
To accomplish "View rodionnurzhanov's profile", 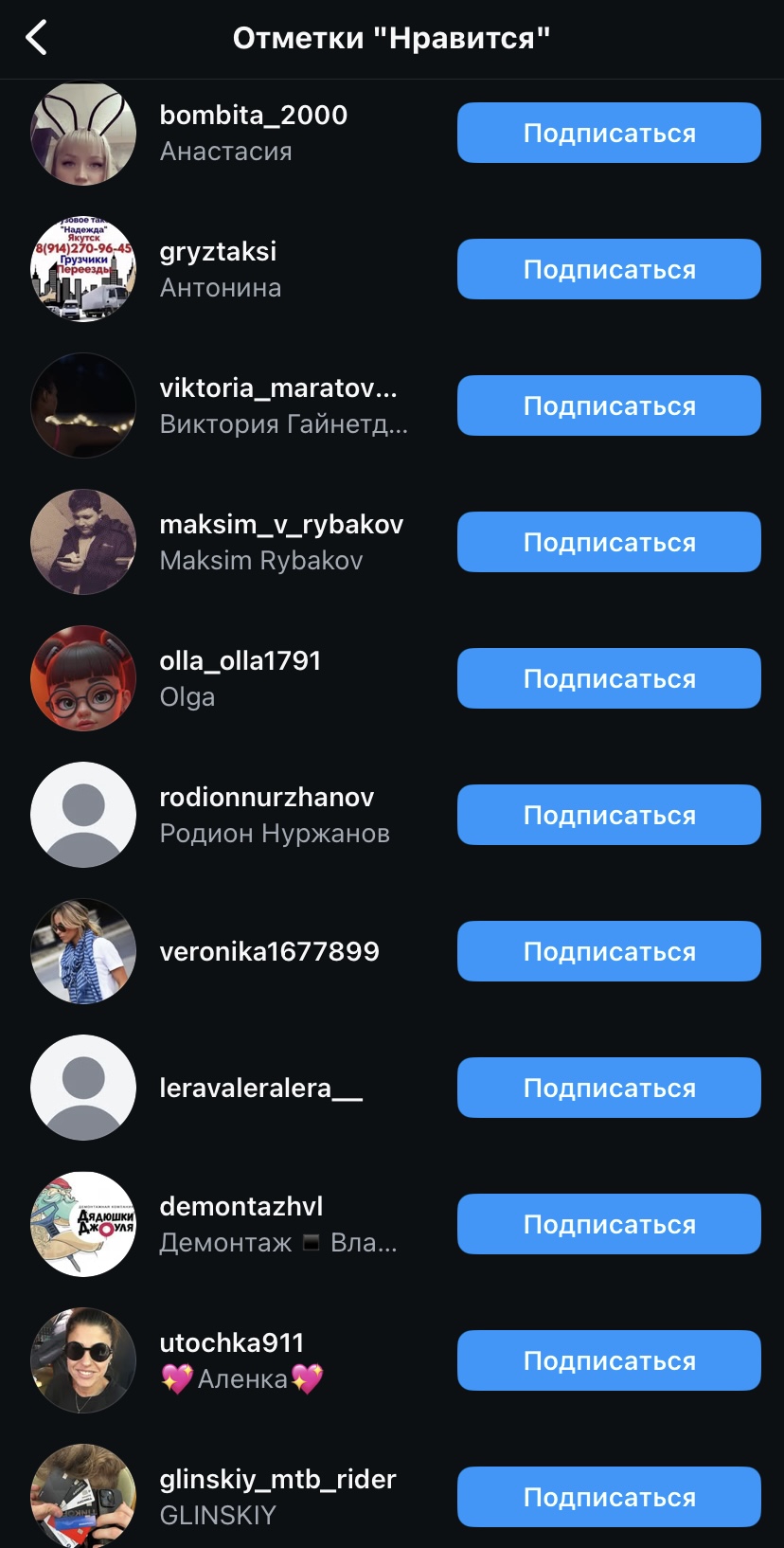I will pos(266,798).
